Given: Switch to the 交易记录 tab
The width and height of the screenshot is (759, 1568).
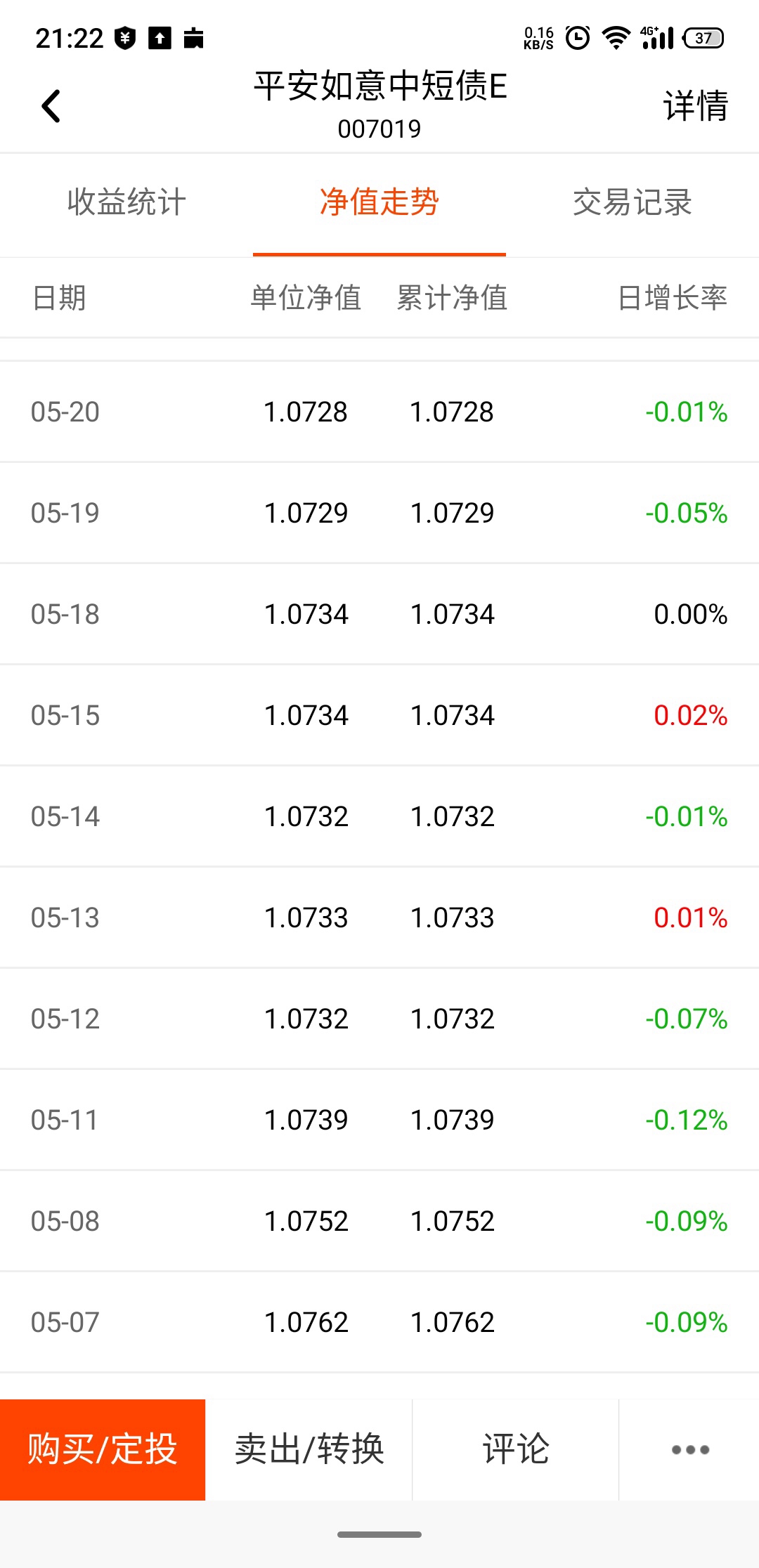Looking at the screenshot, I should [632, 202].
